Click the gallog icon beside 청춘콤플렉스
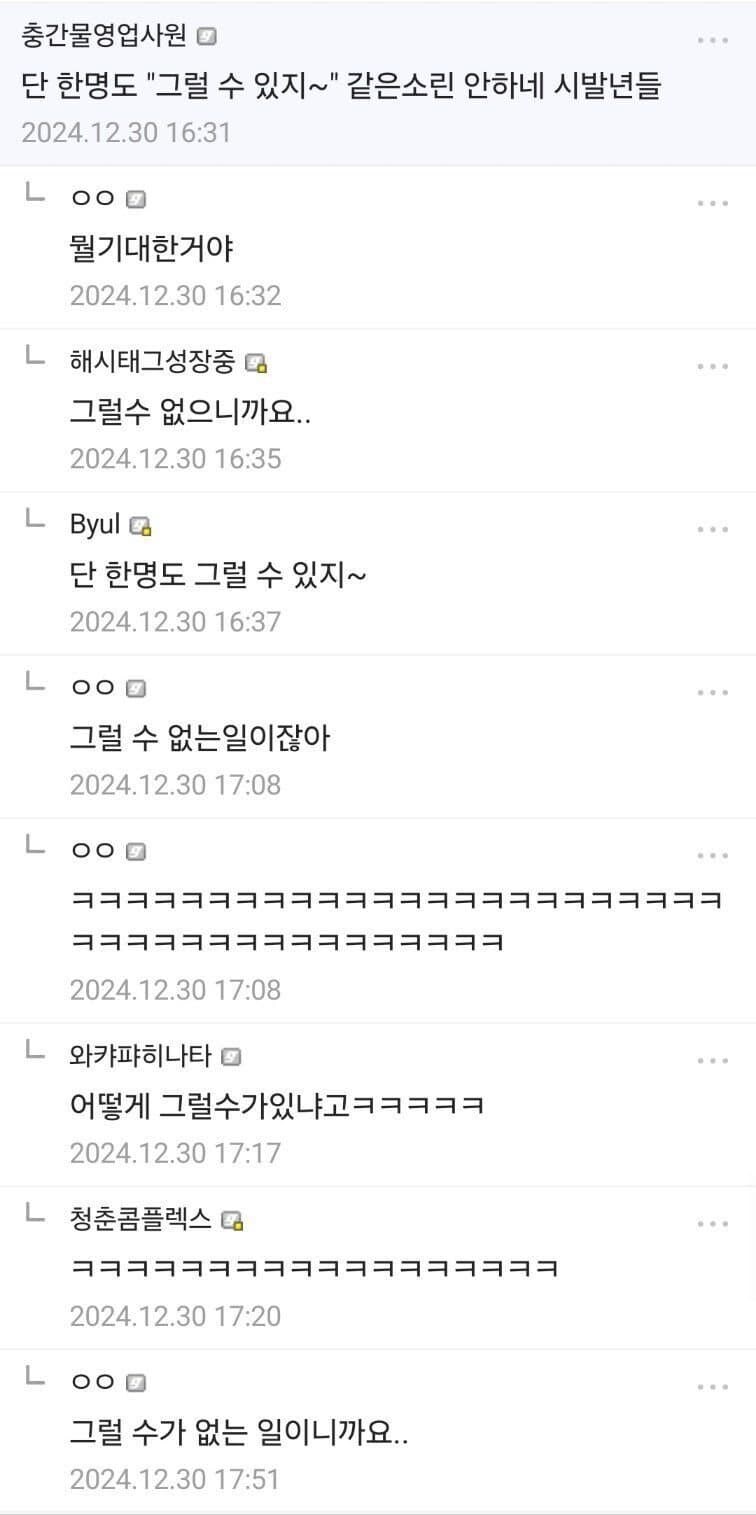 (229, 1221)
